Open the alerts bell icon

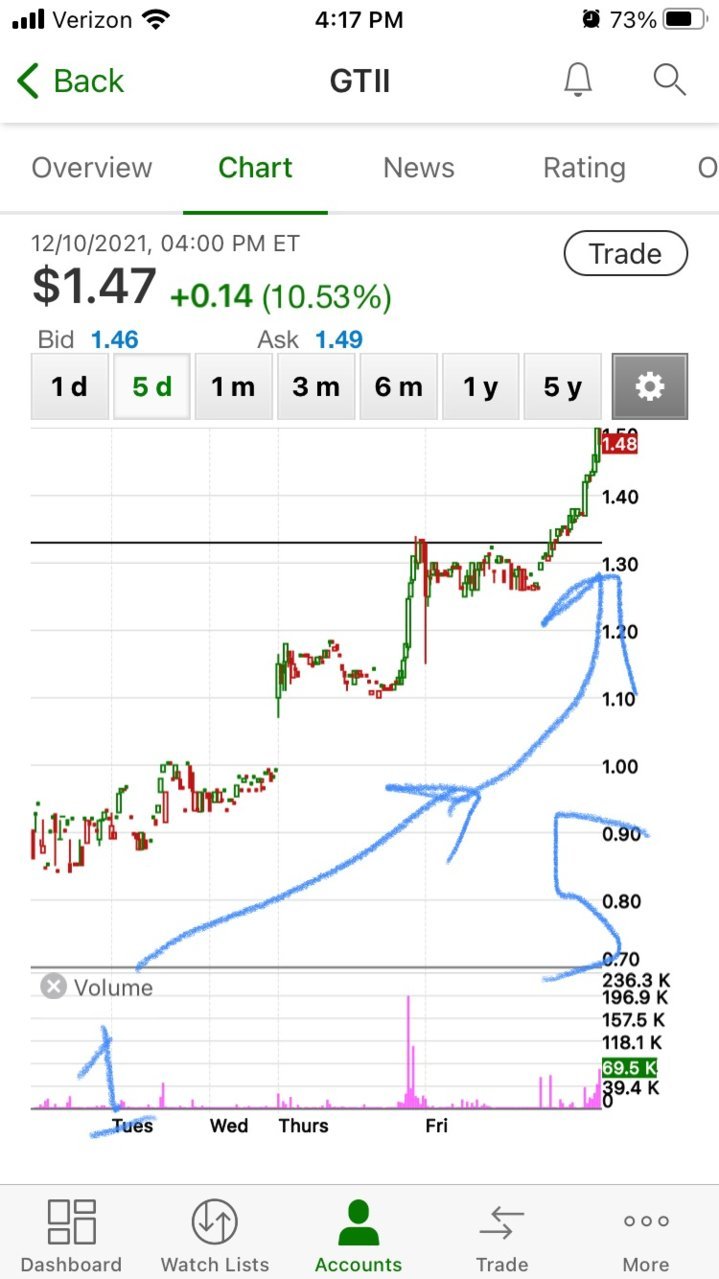pyautogui.click(x=578, y=80)
